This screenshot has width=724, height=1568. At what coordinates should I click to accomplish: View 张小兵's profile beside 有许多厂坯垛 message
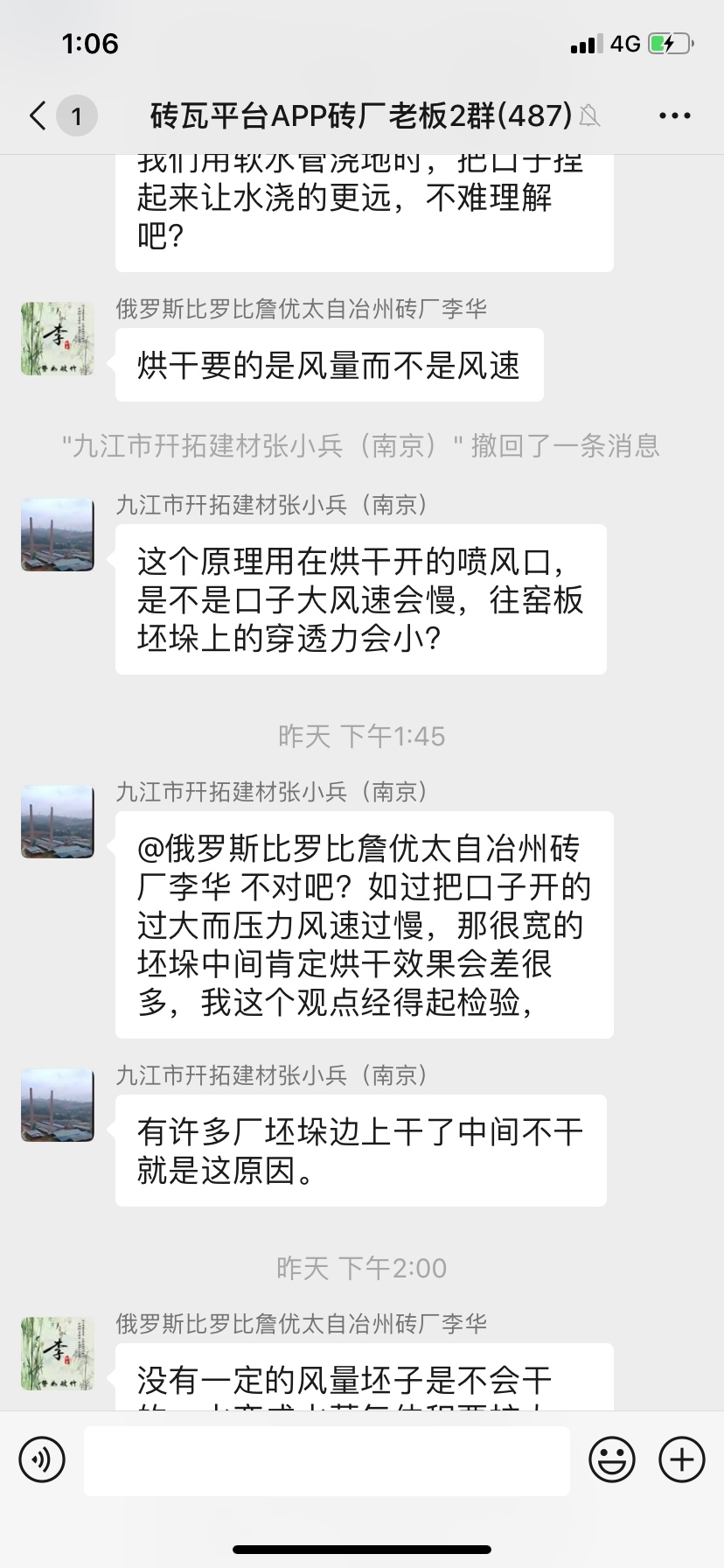(58, 1105)
